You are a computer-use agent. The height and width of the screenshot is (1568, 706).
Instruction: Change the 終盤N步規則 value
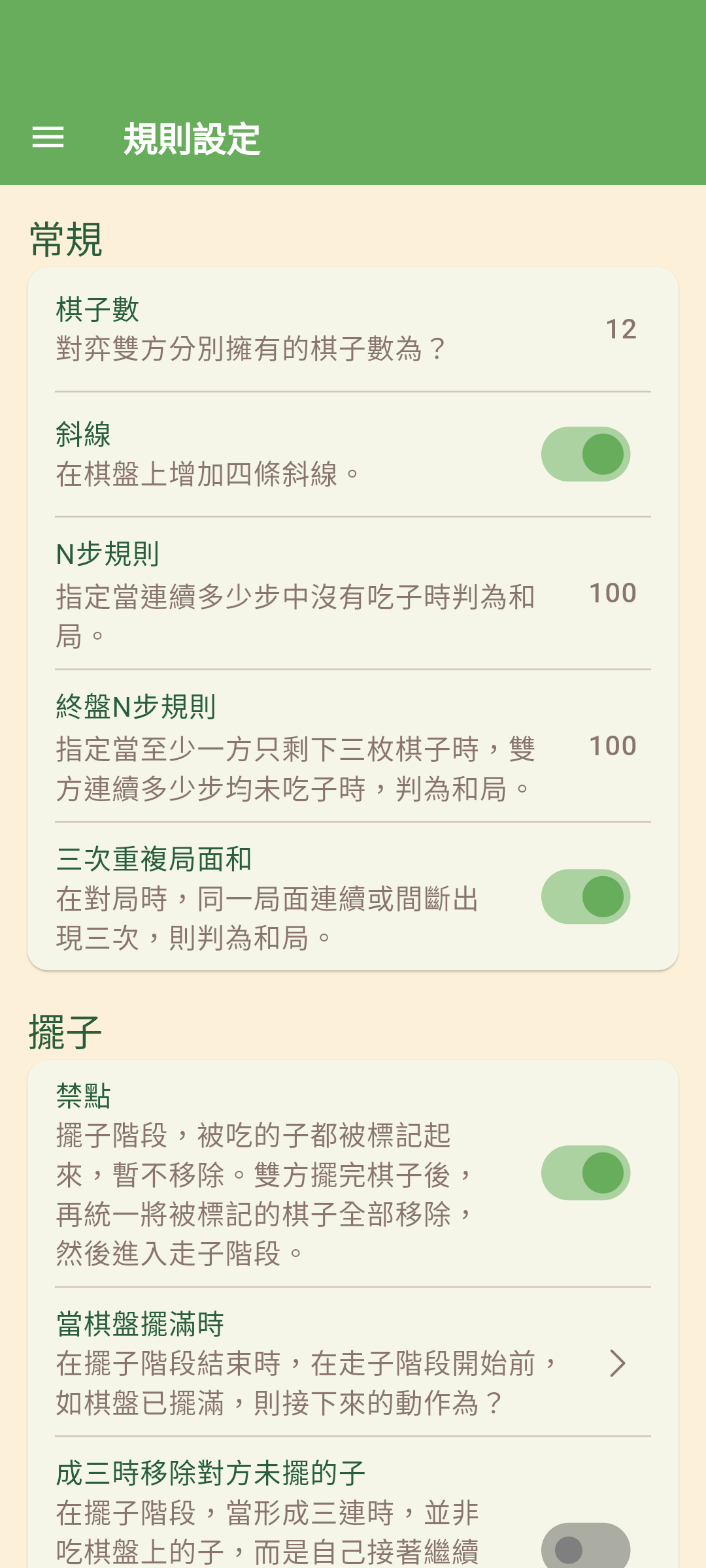click(353, 746)
